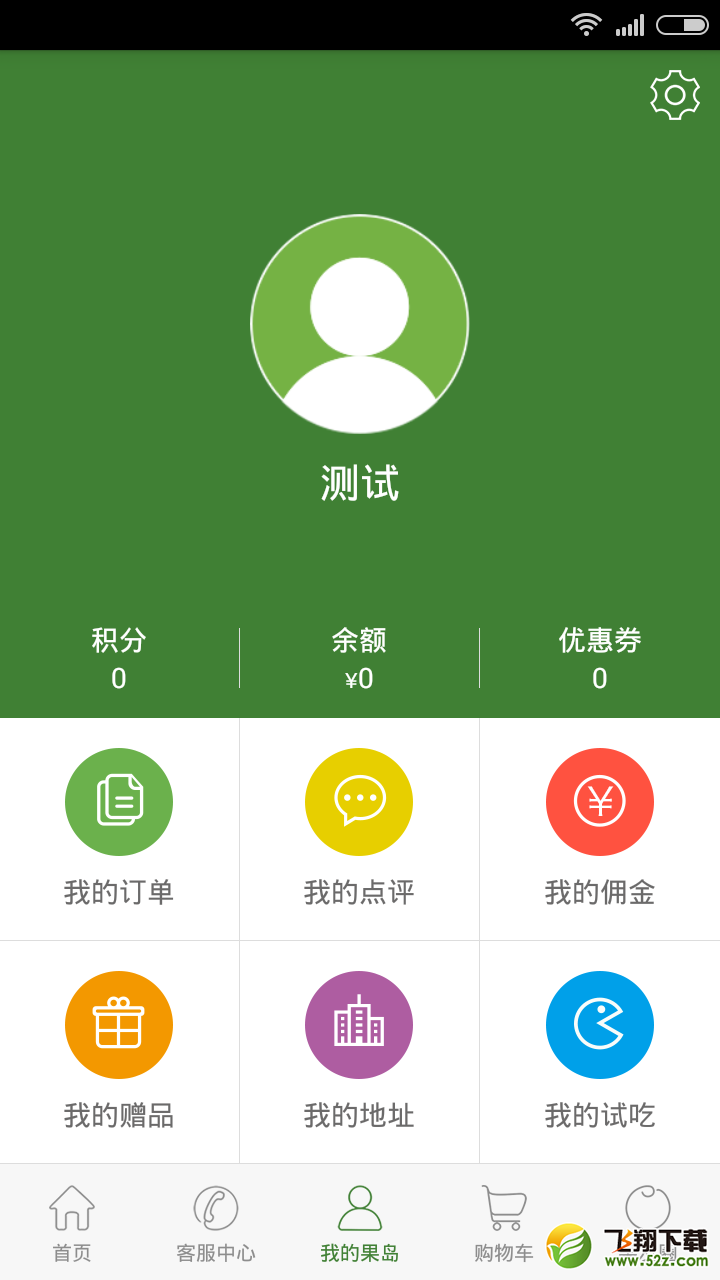Open 优惠券 coupons
720x1280 pixels.
pyautogui.click(x=600, y=658)
